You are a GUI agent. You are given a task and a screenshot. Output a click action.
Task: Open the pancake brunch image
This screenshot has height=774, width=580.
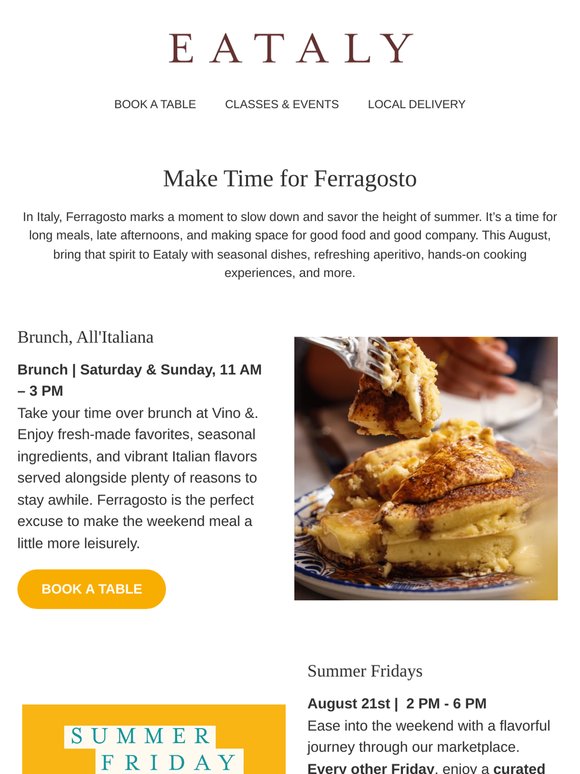pyautogui.click(x=426, y=468)
